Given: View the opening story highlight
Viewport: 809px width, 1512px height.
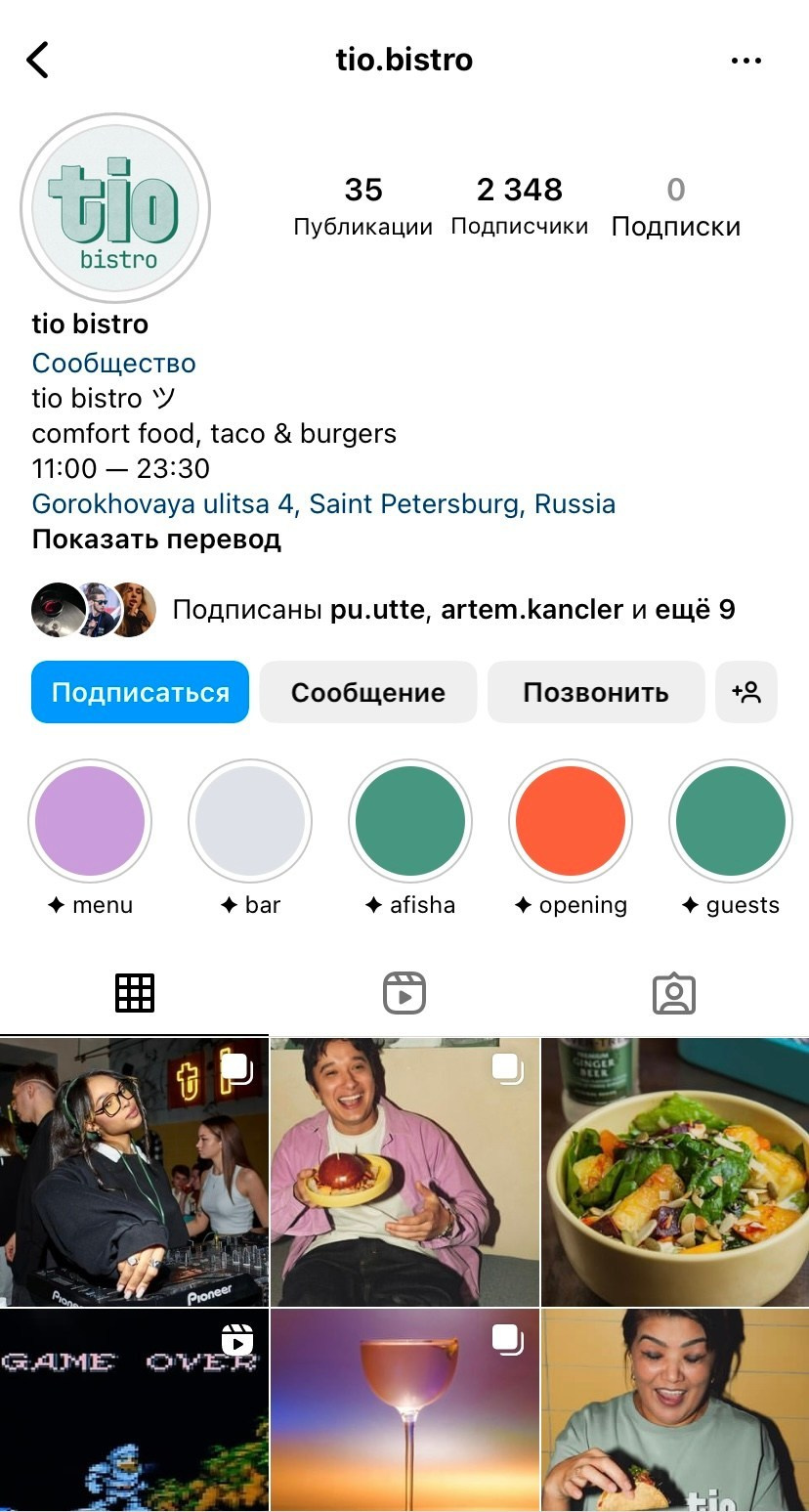Looking at the screenshot, I should tap(571, 821).
